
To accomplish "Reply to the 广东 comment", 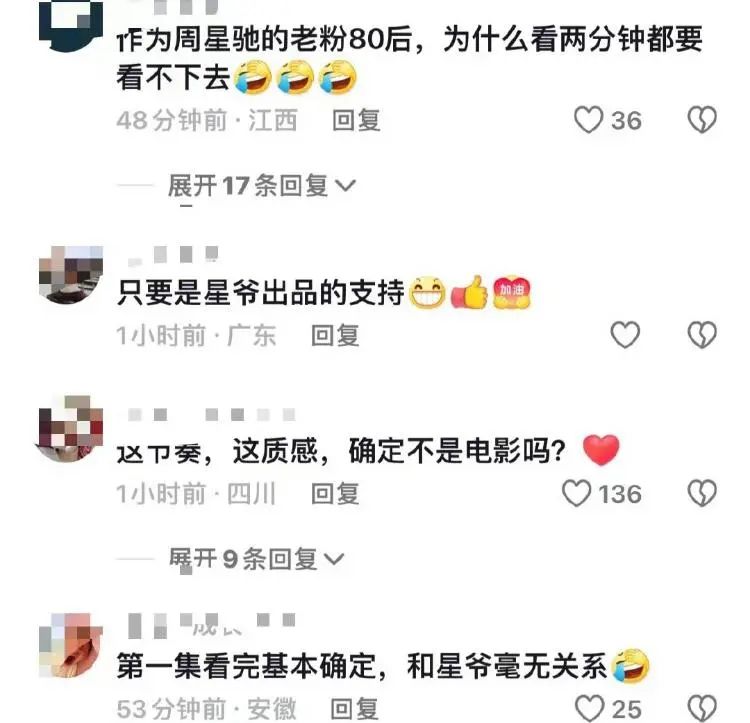I will (x=335, y=336).
